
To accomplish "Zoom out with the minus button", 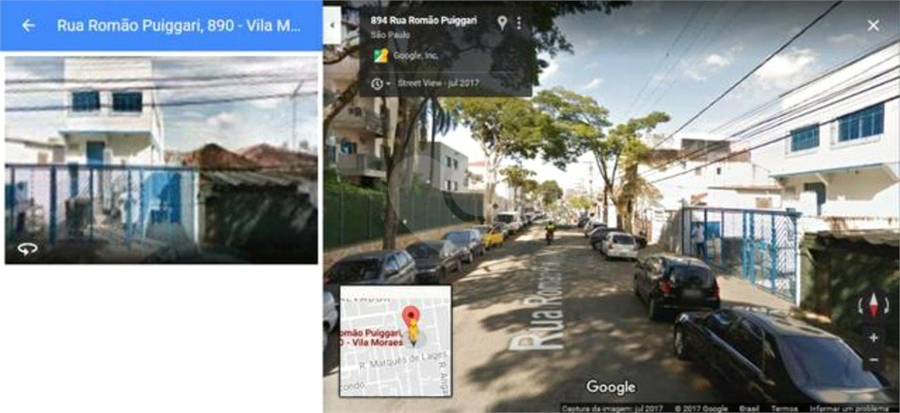I will 873,359.
